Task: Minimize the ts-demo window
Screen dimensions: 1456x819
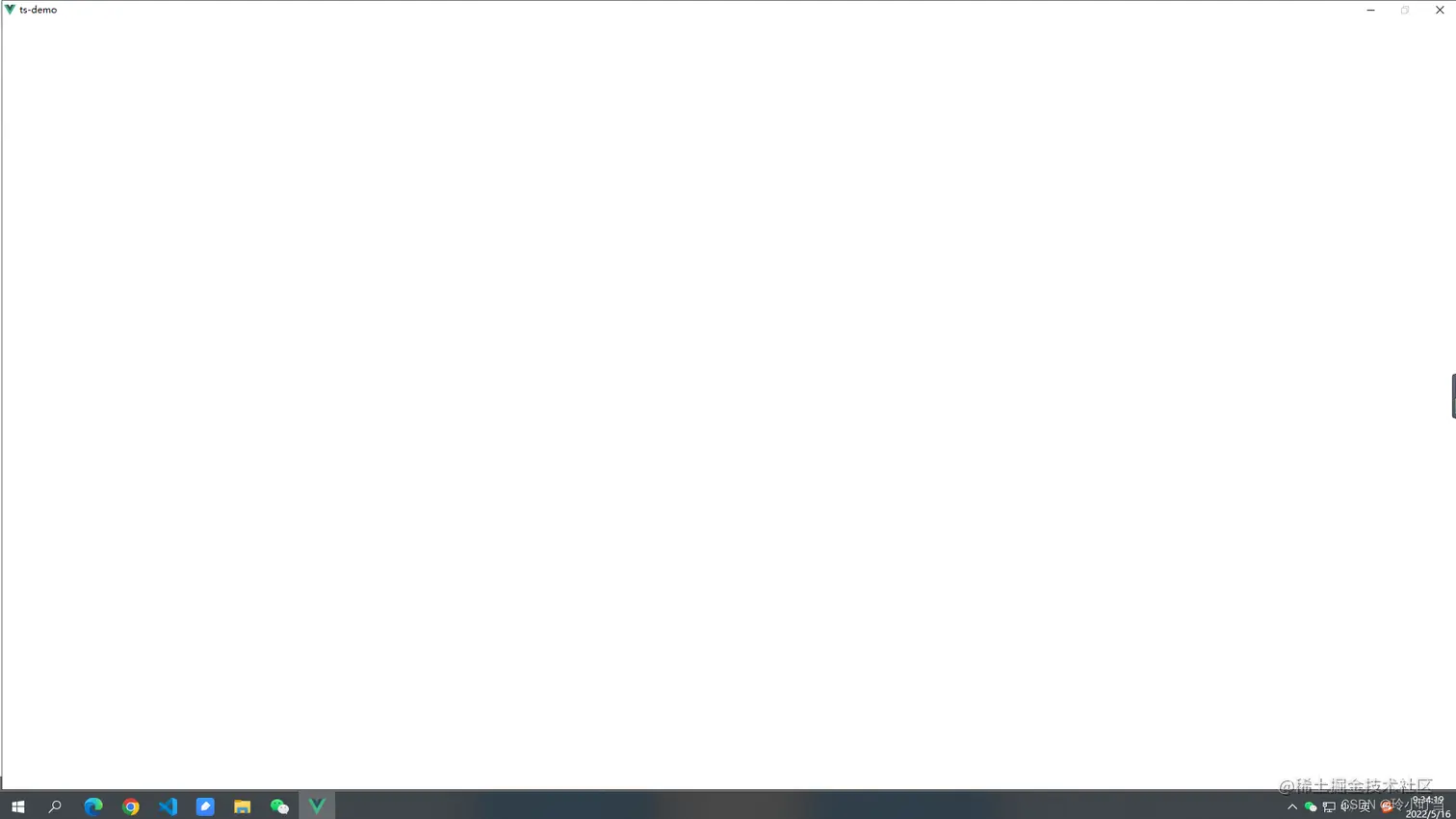Action: (x=1370, y=10)
